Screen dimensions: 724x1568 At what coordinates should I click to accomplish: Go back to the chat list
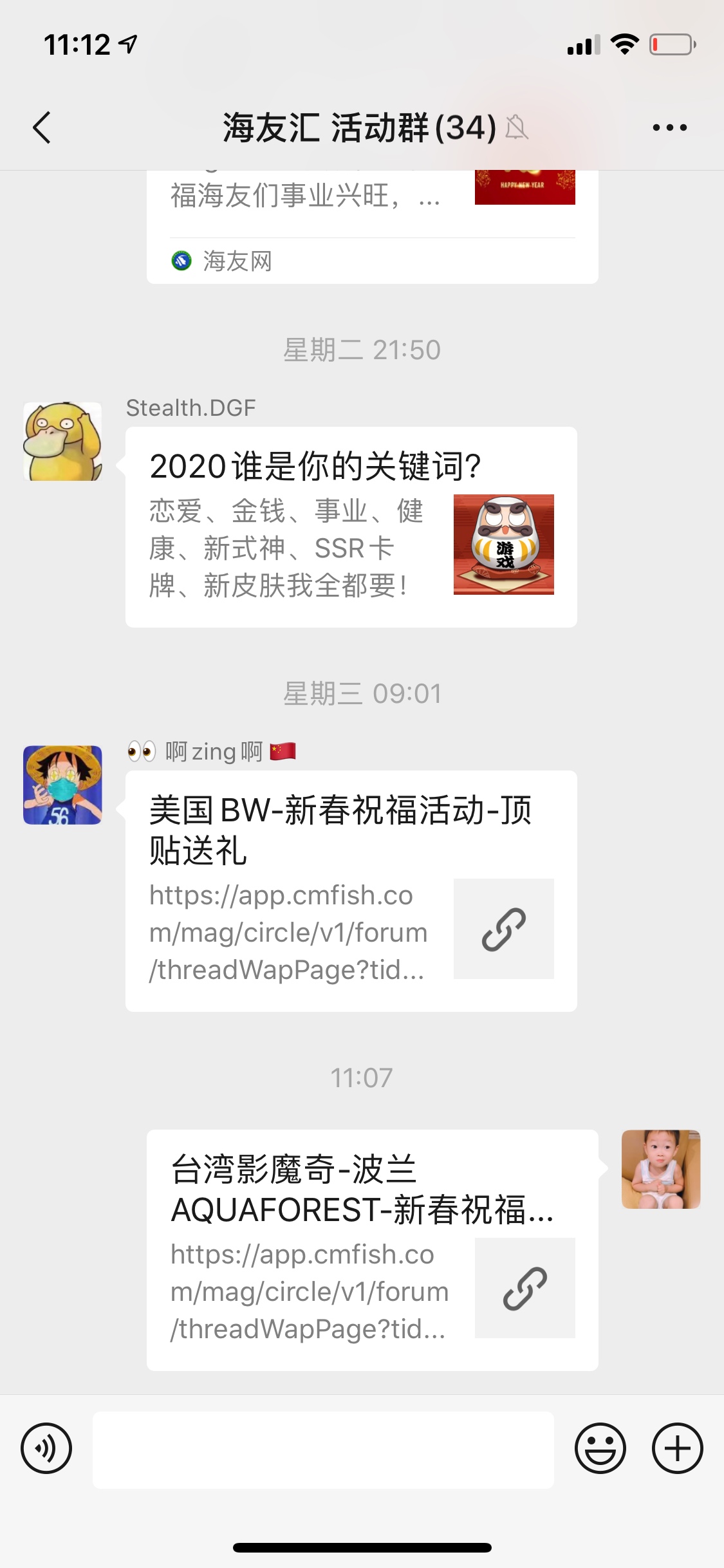click(x=42, y=127)
